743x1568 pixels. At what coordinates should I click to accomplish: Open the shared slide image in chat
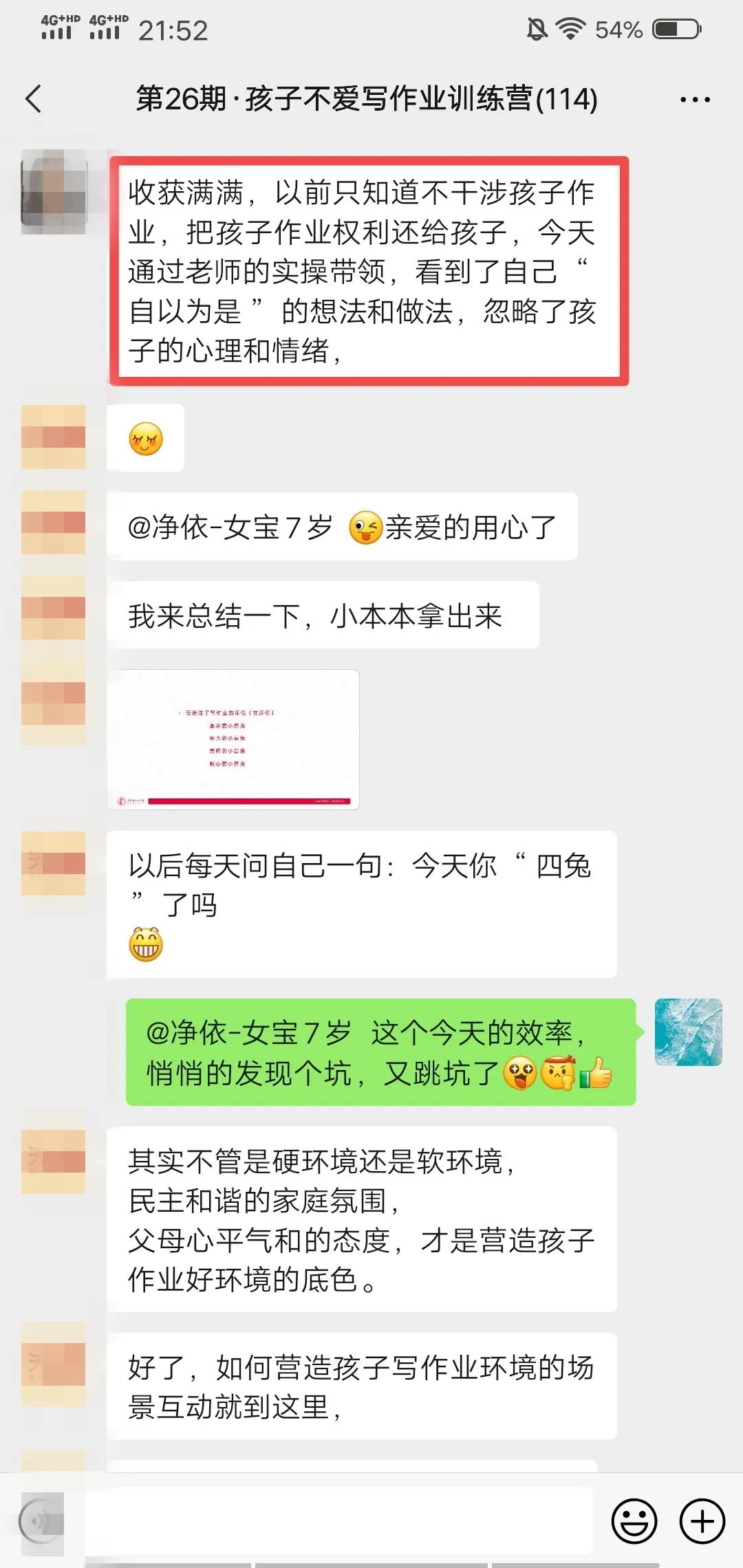[233, 739]
